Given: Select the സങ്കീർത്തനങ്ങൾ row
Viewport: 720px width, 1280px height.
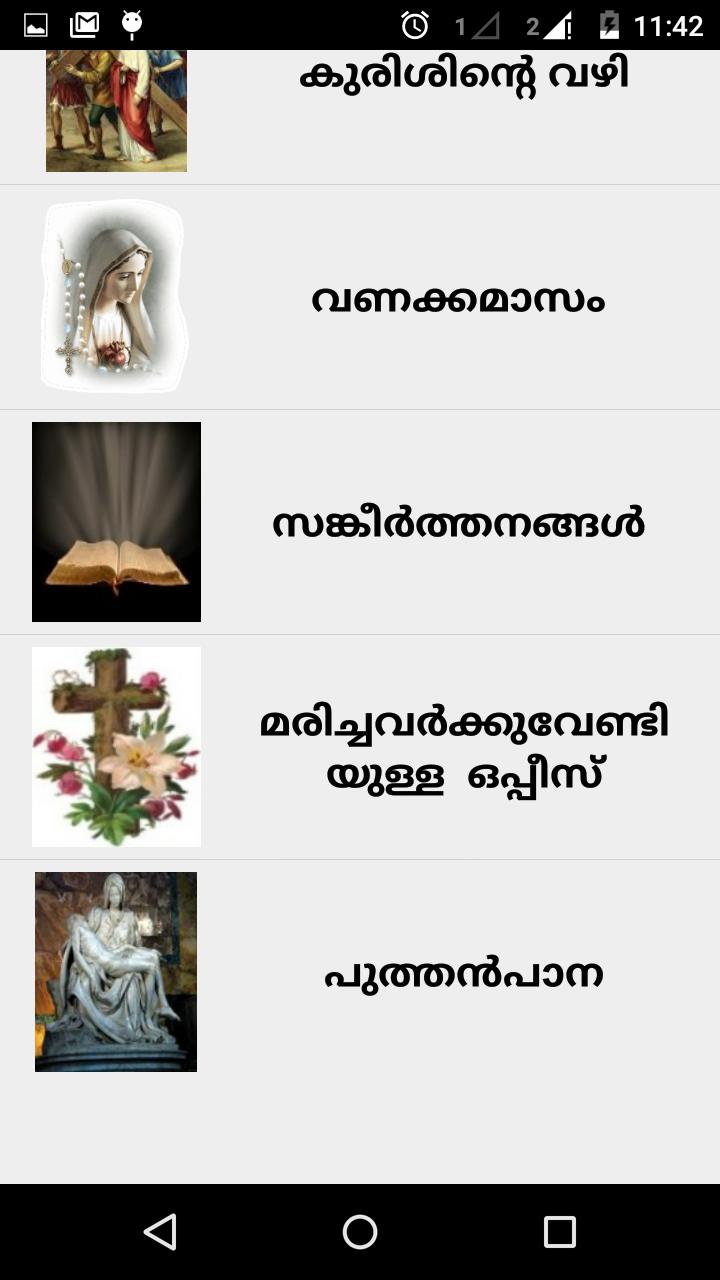Looking at the screenshot, I should 458,523.
